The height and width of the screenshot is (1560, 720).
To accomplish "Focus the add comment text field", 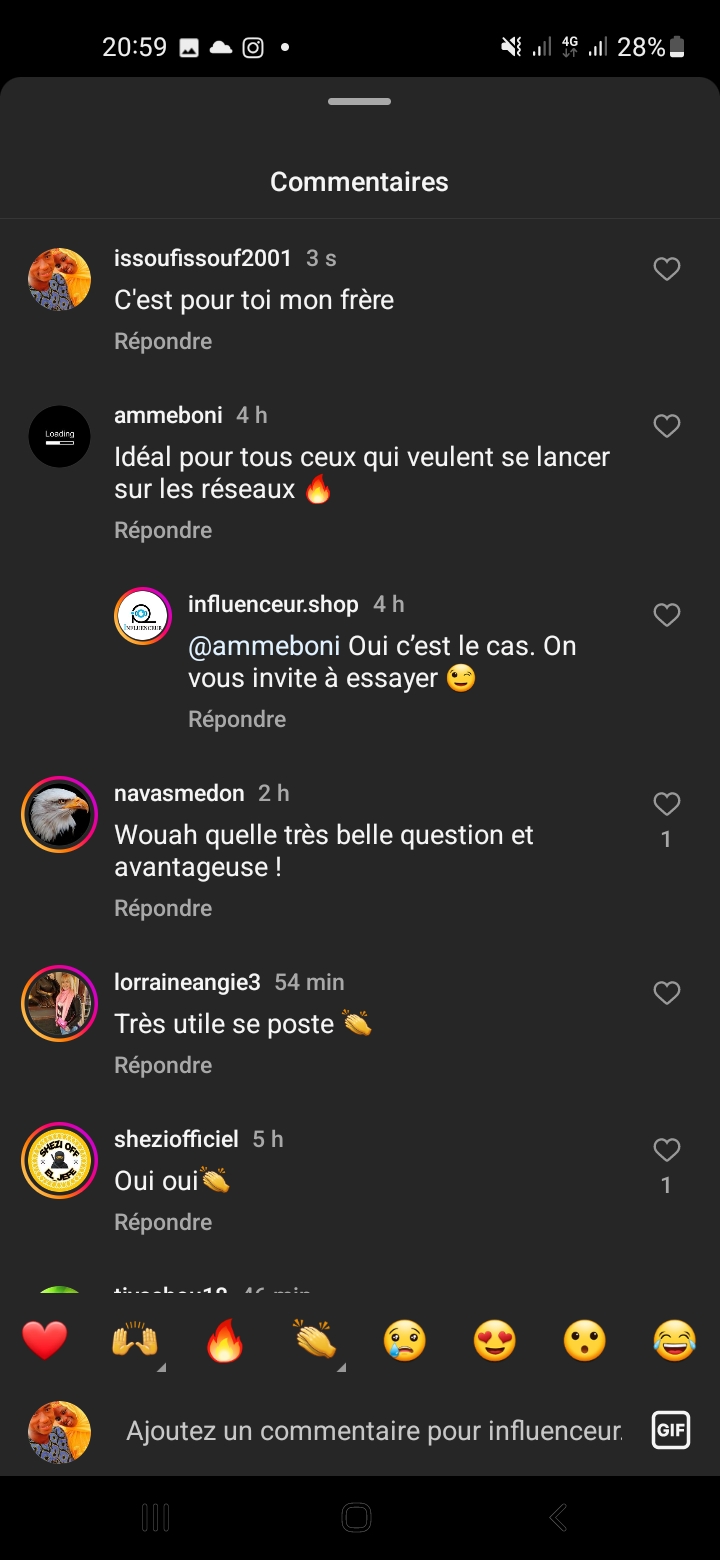I will tap(373, 1431).
